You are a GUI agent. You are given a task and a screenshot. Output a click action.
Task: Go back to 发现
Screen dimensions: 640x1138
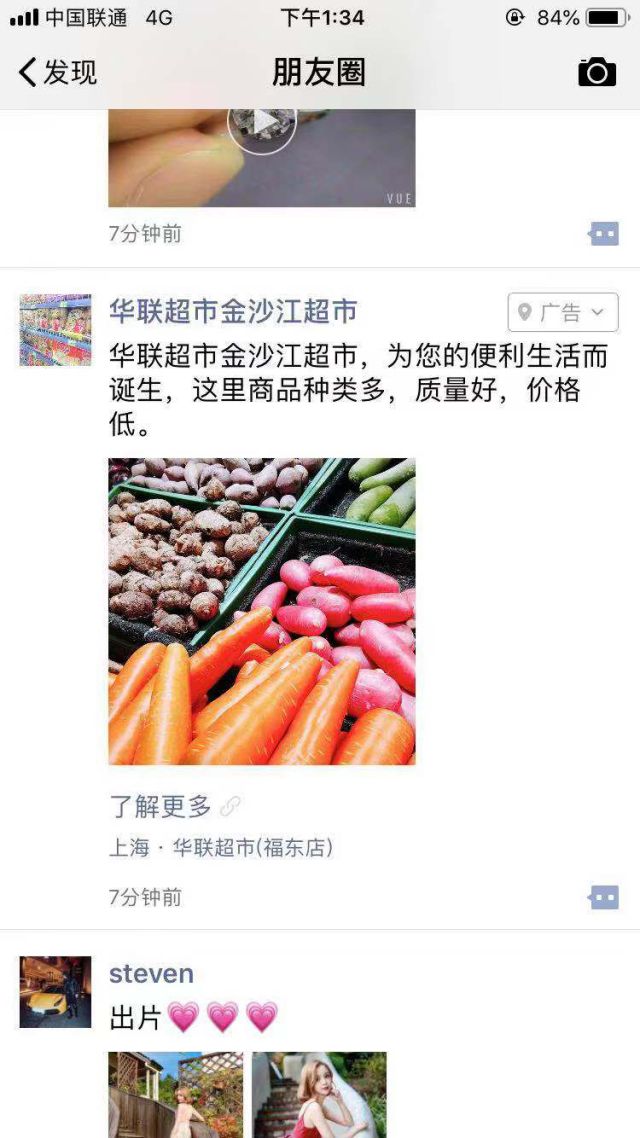click(58, 72)
